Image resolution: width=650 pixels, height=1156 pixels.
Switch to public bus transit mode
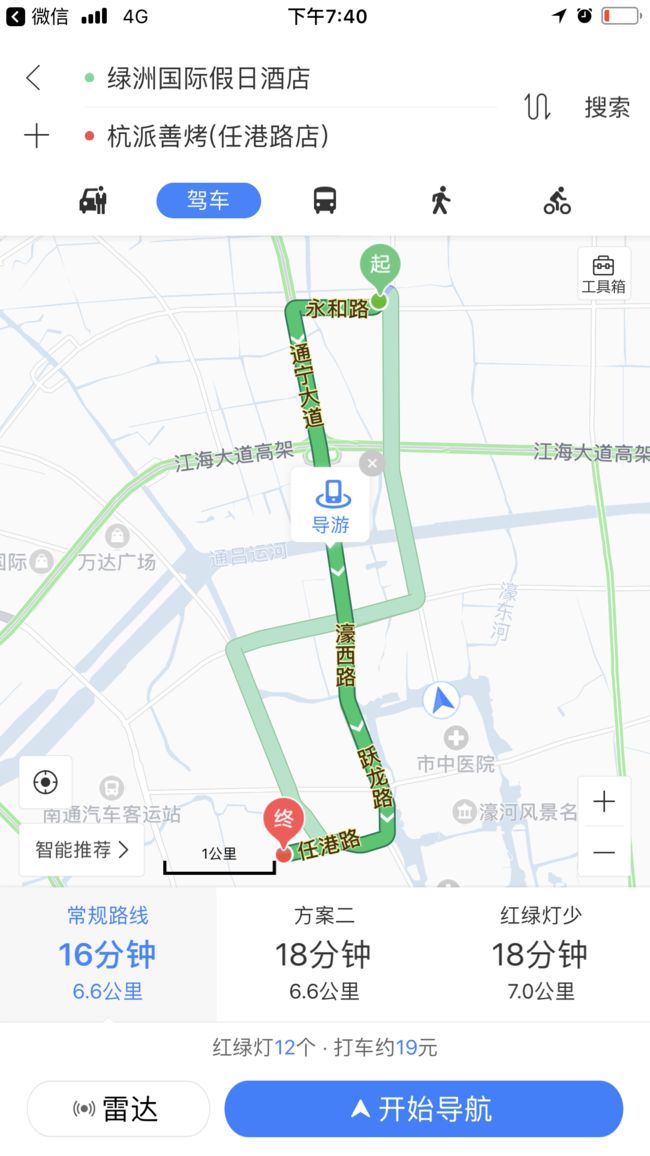[325, 200]
